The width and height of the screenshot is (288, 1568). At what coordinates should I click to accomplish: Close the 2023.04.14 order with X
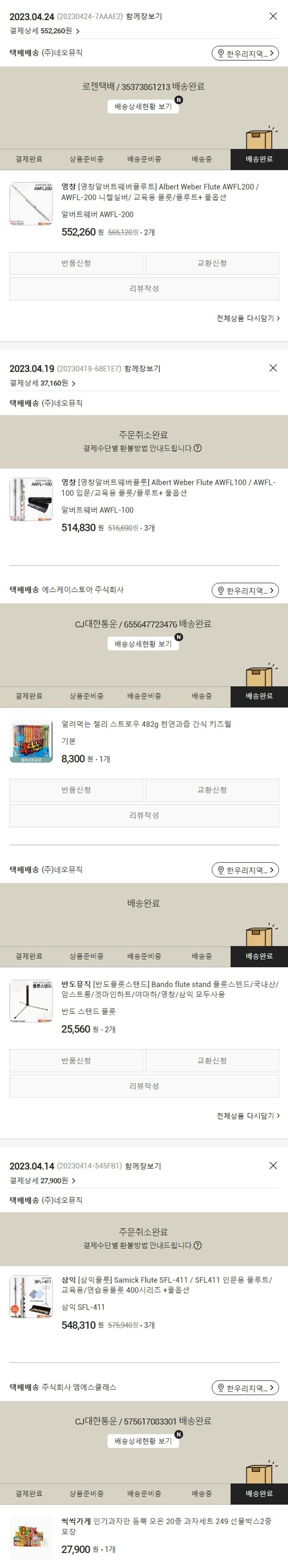coord(273,1166)
